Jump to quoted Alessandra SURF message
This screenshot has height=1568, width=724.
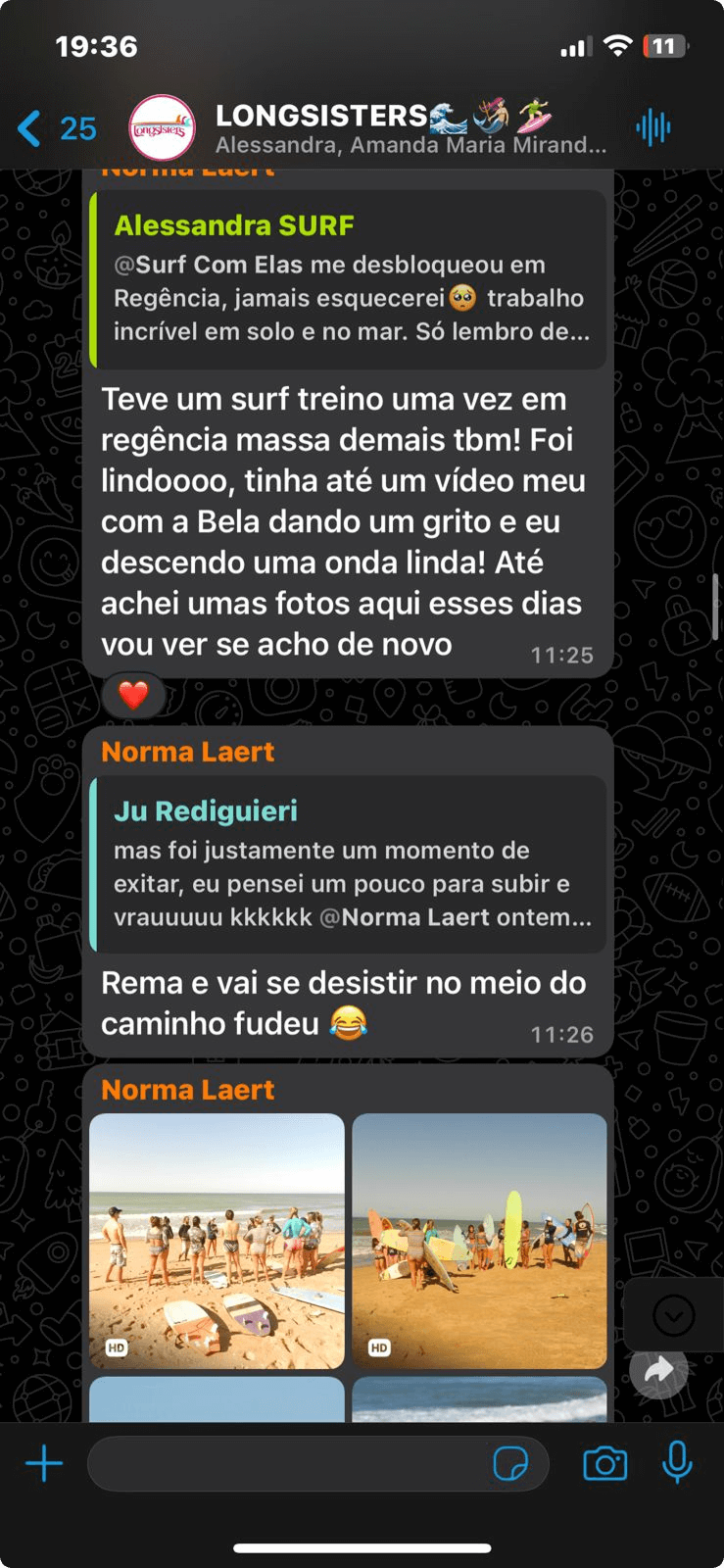click(x=348, y=281)
